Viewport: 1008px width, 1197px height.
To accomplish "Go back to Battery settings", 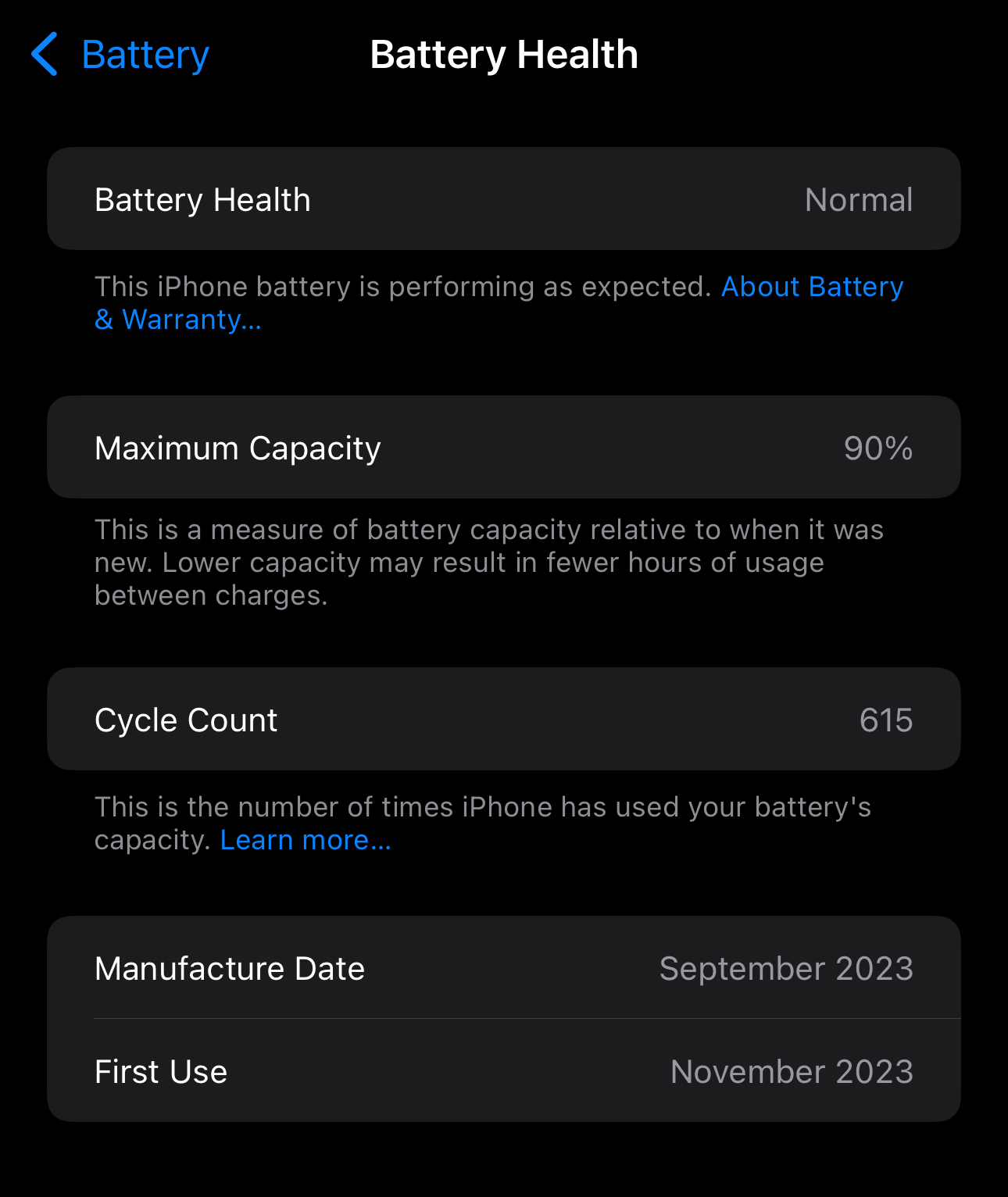I will point(121,55).
